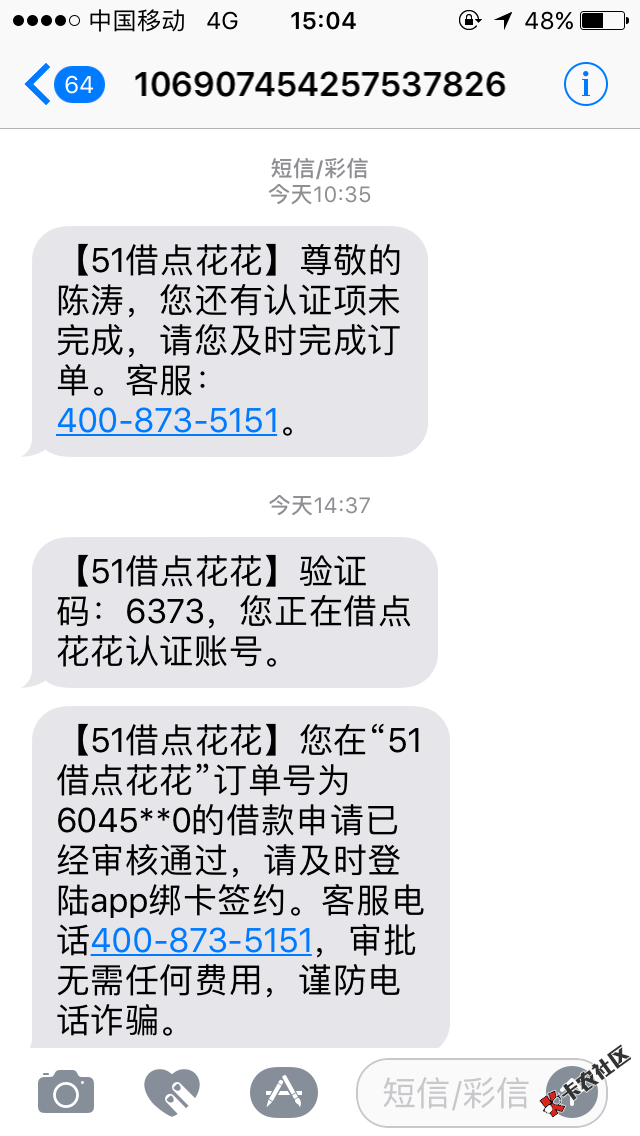
Task: Go back to the message list
Action: pyautogui.click(x=65, y=85)
